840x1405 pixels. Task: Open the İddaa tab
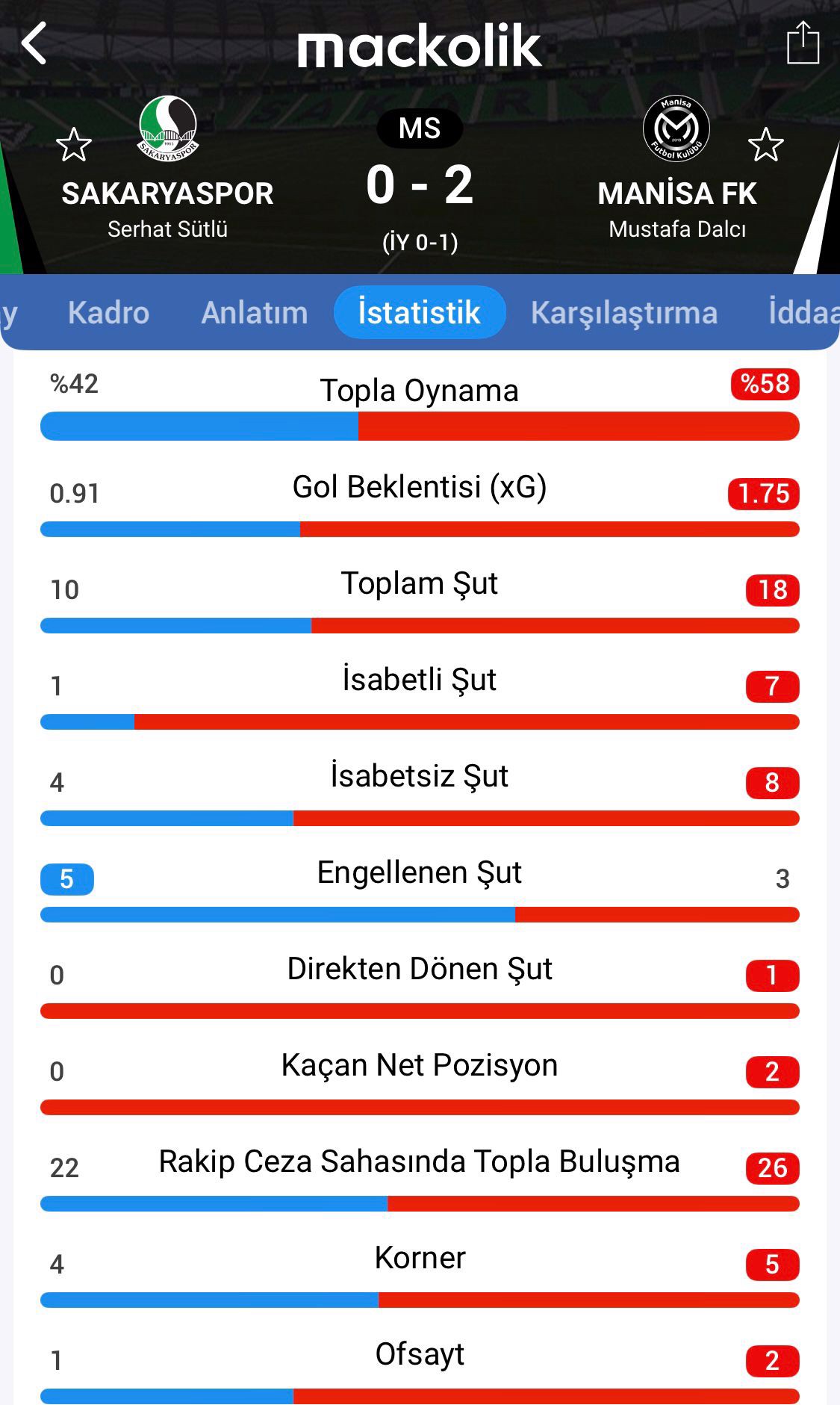(x=804, y=312)
